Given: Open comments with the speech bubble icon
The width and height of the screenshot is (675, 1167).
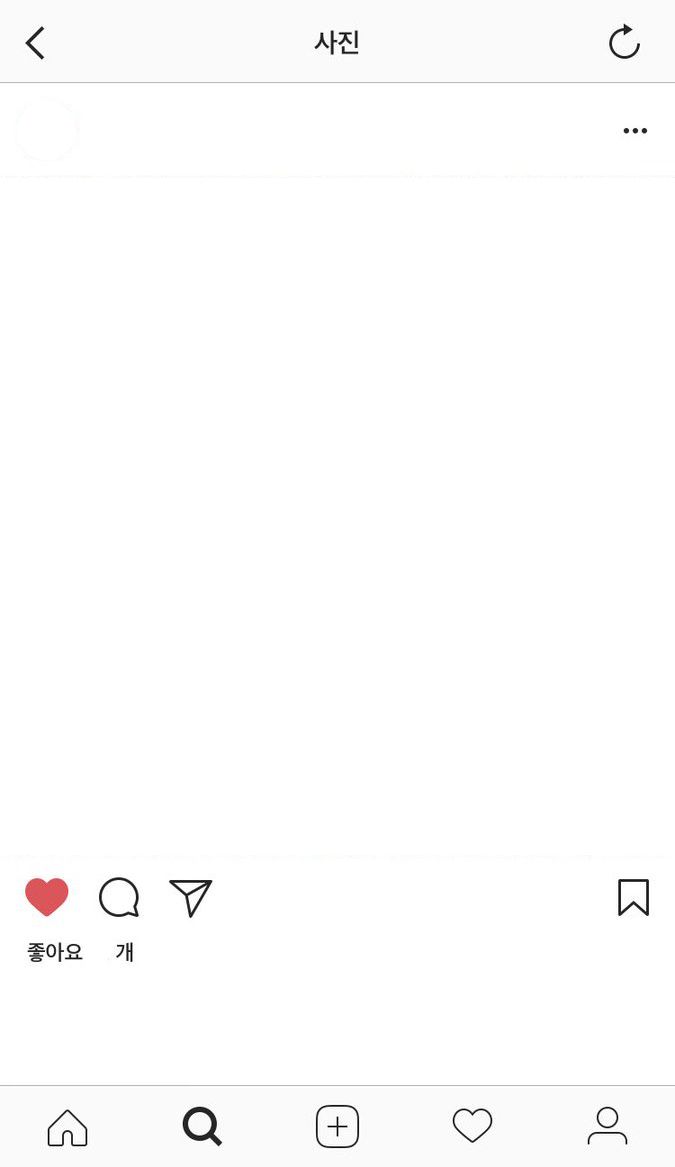Looking at the screenshot, I should point(119,898).
